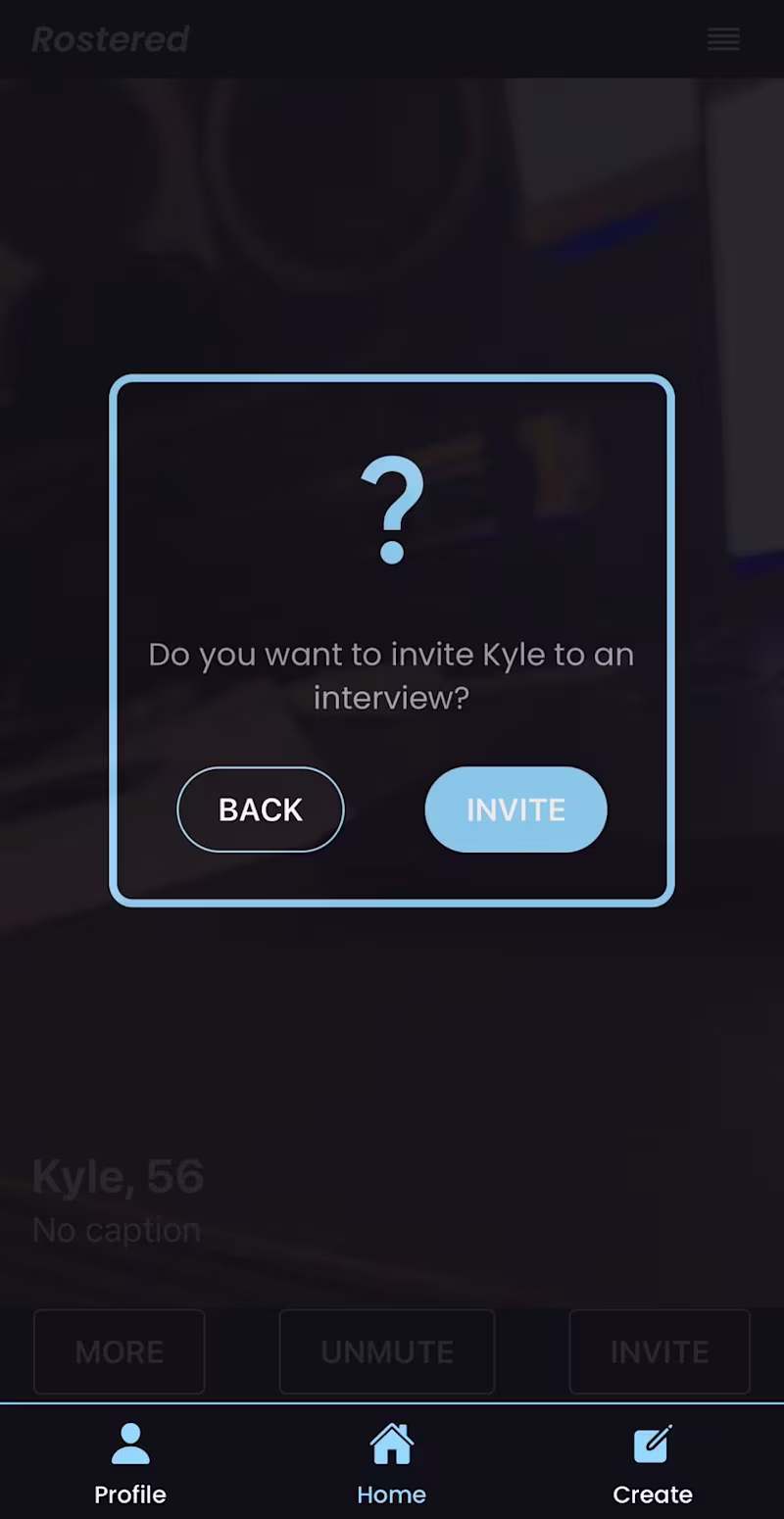Open the hamburger navigation menu
The height and width of the screenshot is (1519, 784).
723,39
